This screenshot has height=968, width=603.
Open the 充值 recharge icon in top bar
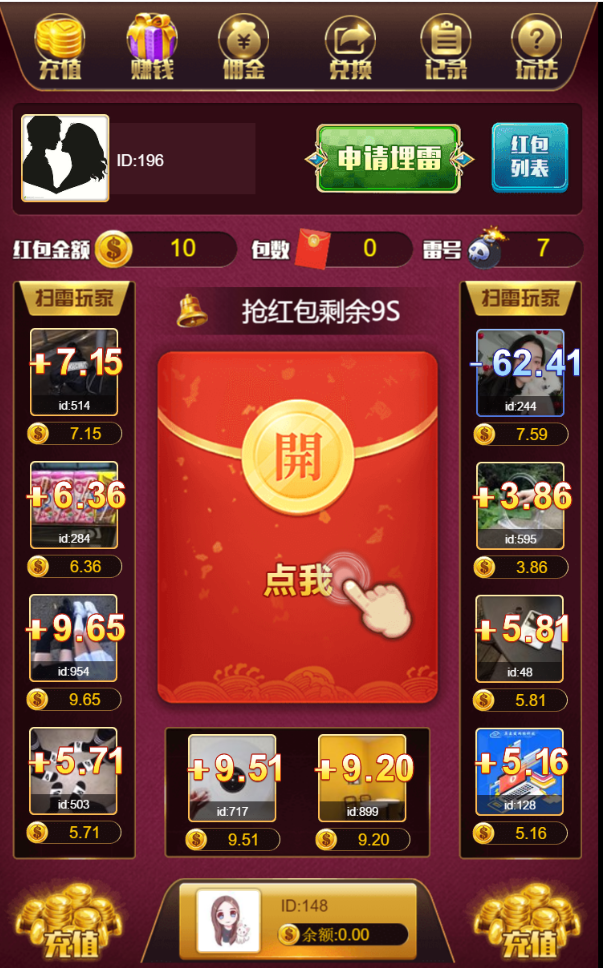tap(60, 47)
